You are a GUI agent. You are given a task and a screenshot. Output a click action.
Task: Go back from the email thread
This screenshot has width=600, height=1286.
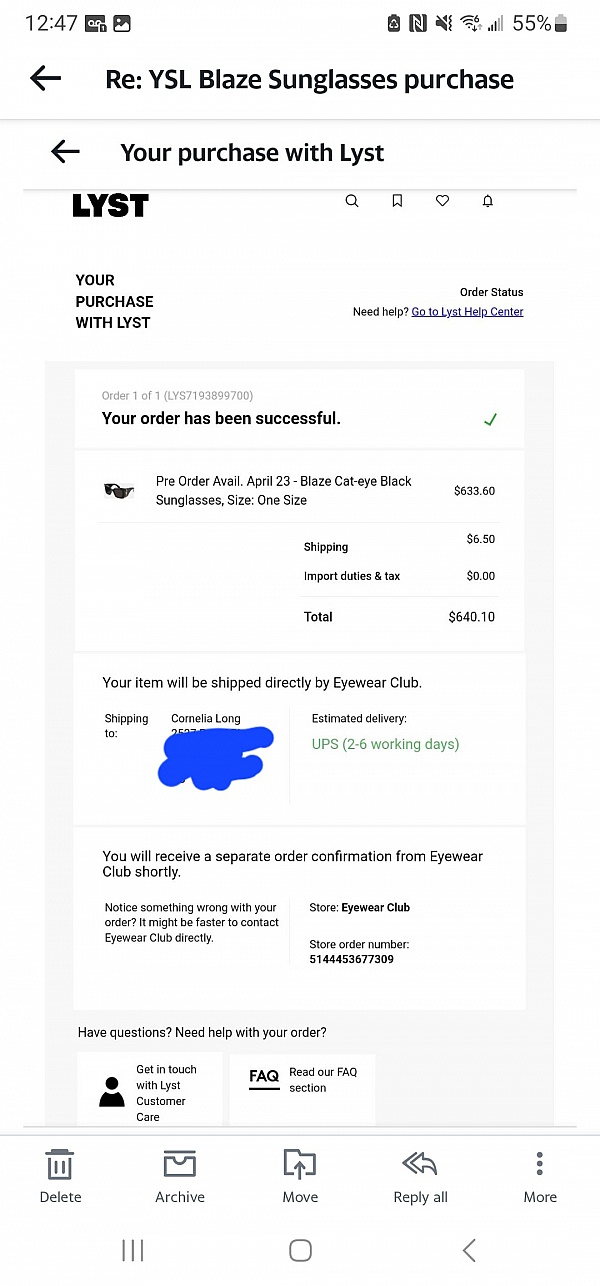coord(46,79)
